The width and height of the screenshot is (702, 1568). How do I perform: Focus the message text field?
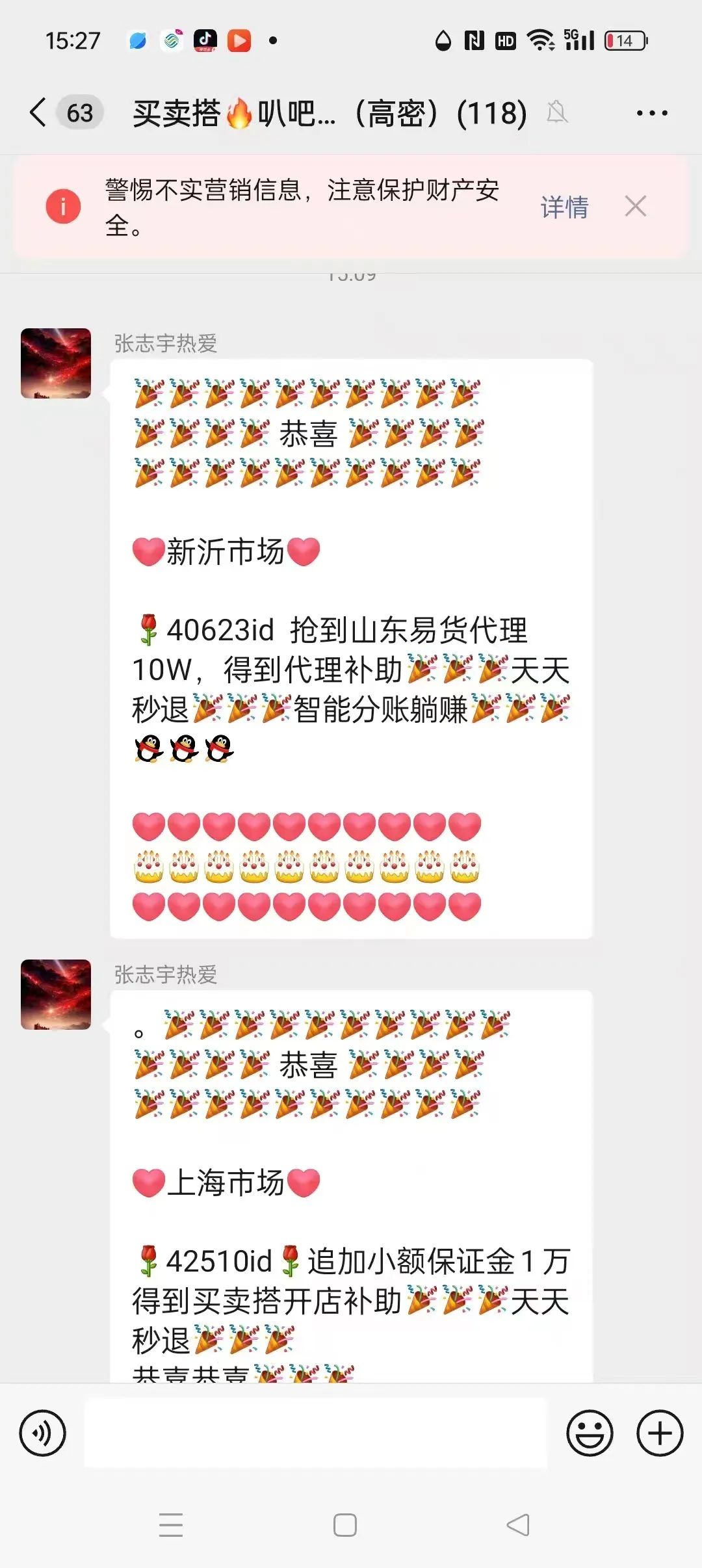point(316,1433)
